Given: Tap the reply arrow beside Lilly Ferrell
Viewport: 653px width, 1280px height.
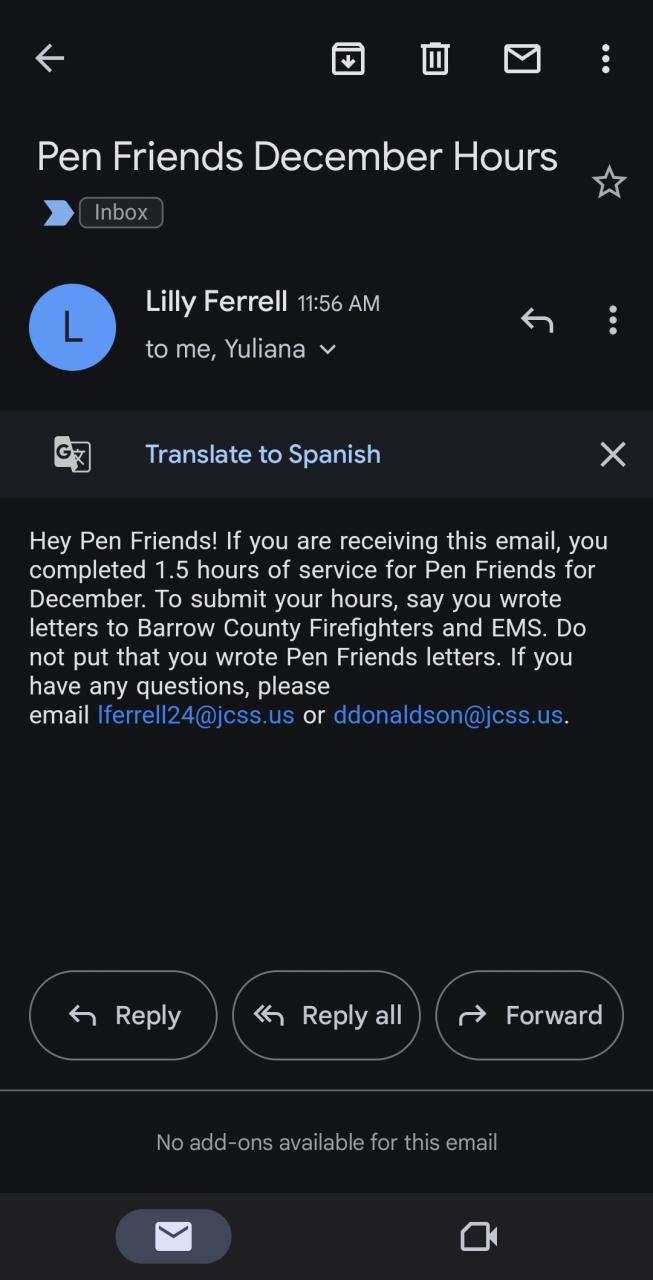Looking at the screenshot, I should (x=537, y=320).
